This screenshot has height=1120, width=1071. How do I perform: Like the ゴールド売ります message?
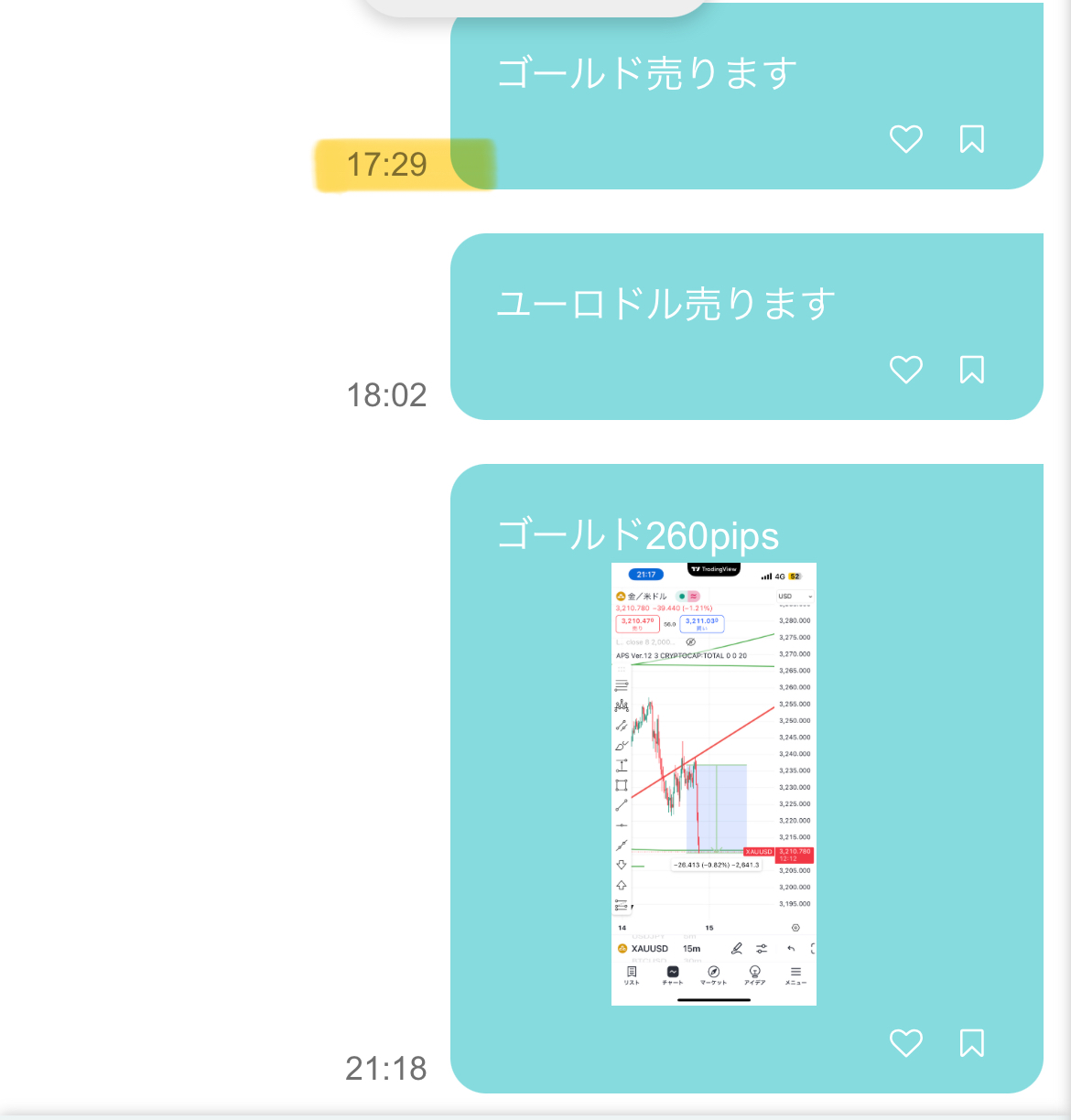point(905,139)
